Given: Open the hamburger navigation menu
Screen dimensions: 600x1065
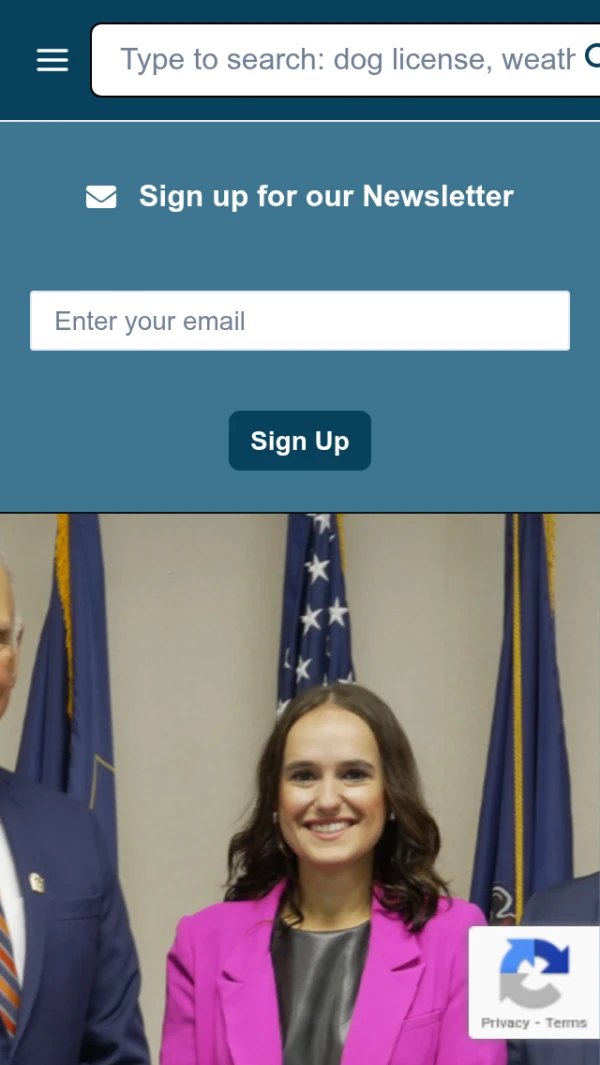Looking at the screenshot, I should point(52,60).
